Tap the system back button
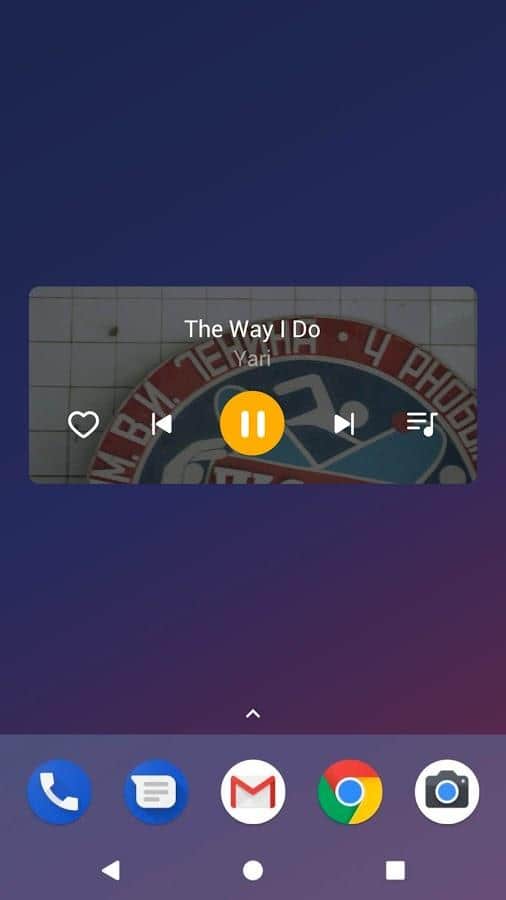 pyautogui.click(x=111, y=870)
